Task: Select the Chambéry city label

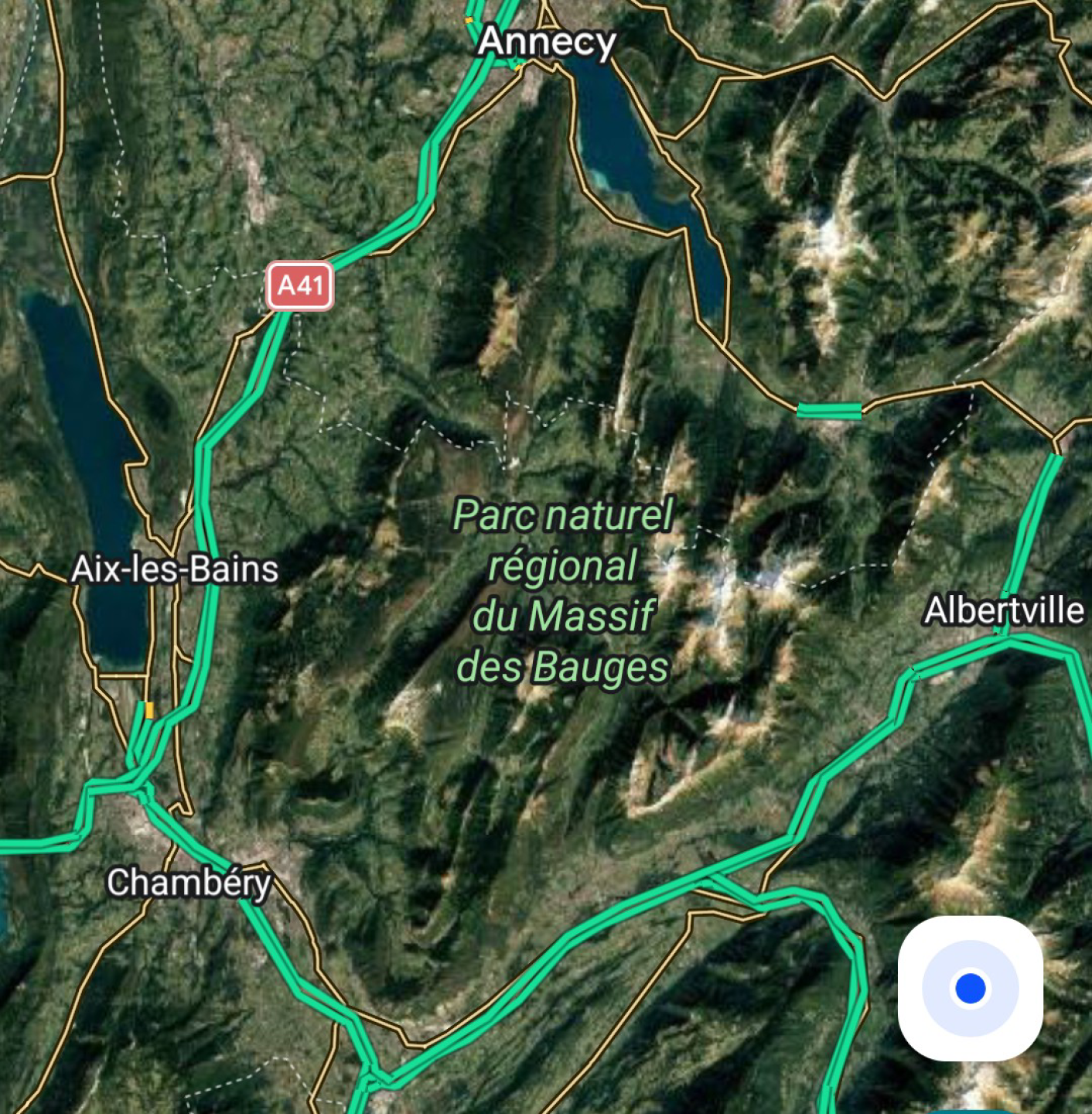Action: coord(189,883)
